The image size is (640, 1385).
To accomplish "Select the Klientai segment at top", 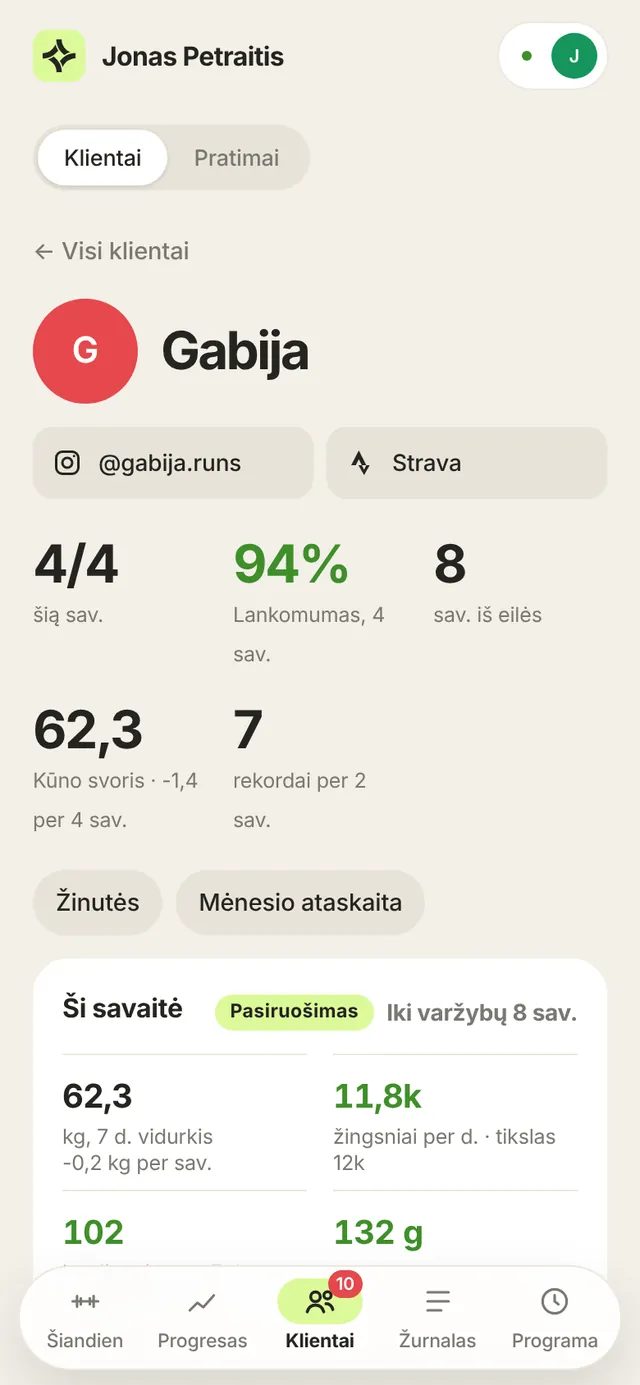I will pyautogui.click(x=102, y=158).
